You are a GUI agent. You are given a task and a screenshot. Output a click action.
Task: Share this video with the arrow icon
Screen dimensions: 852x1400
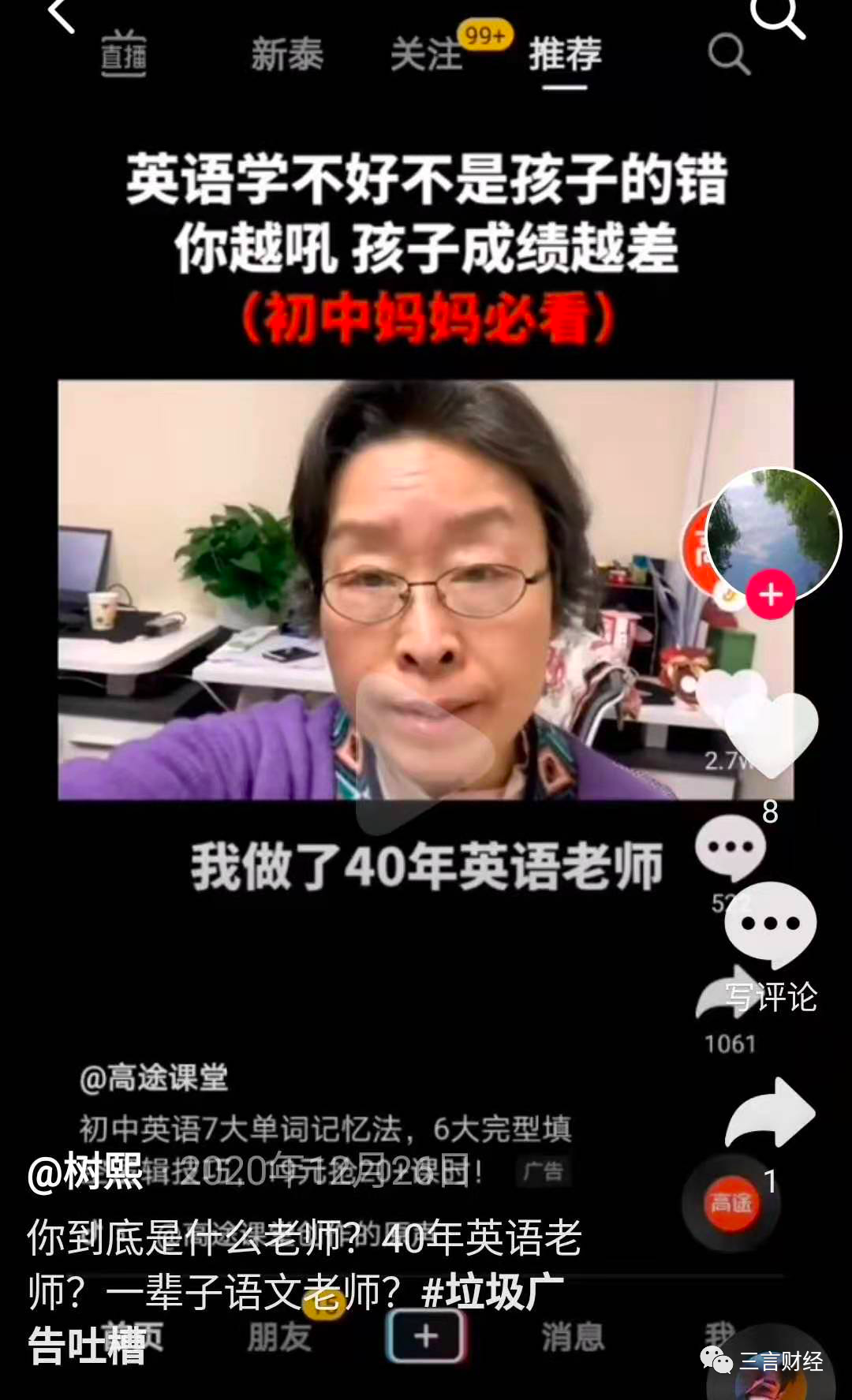coord(770,1113)
